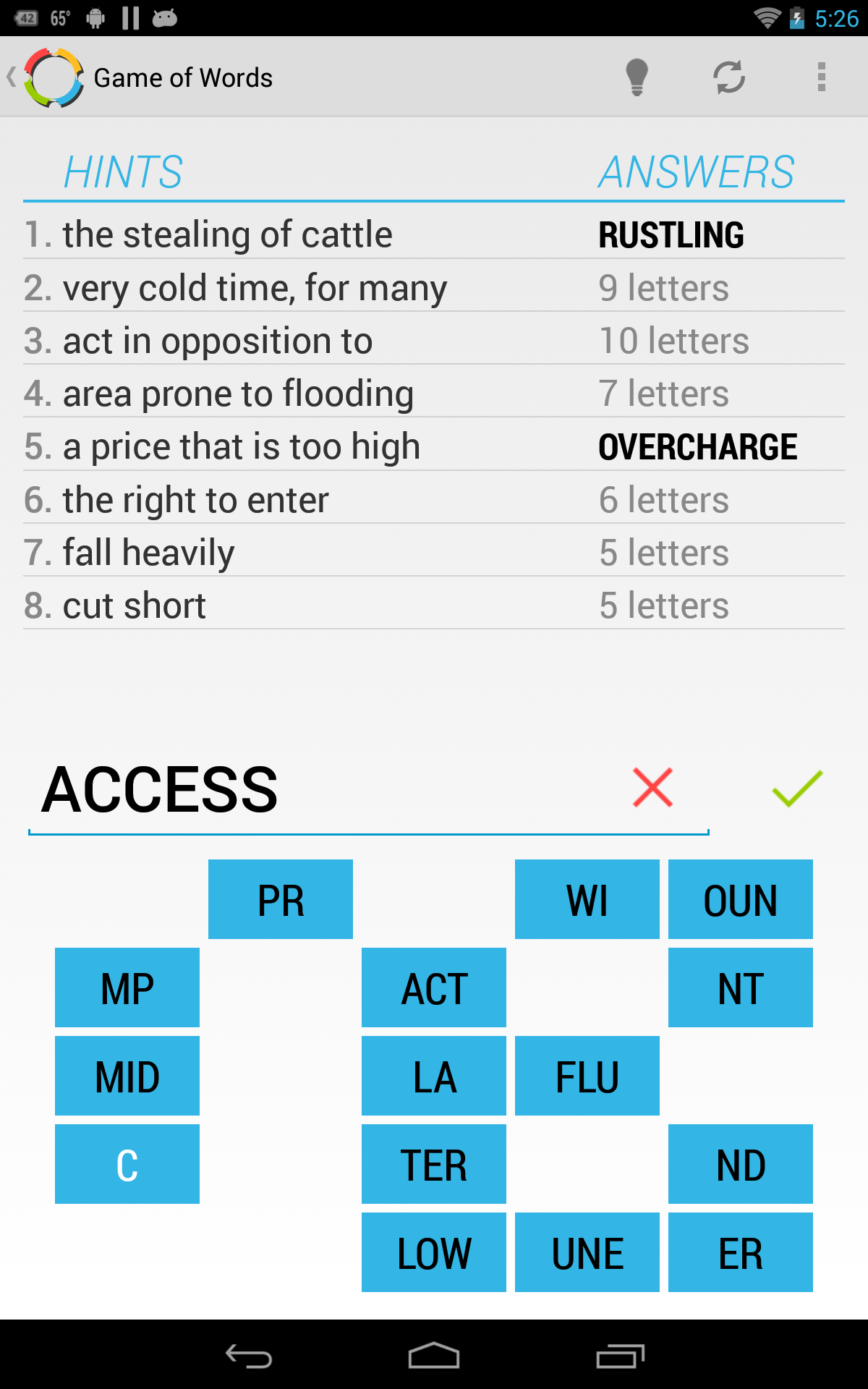Select the MID letter tile
The image size is (868, 1389).
tap(127, 1076)
